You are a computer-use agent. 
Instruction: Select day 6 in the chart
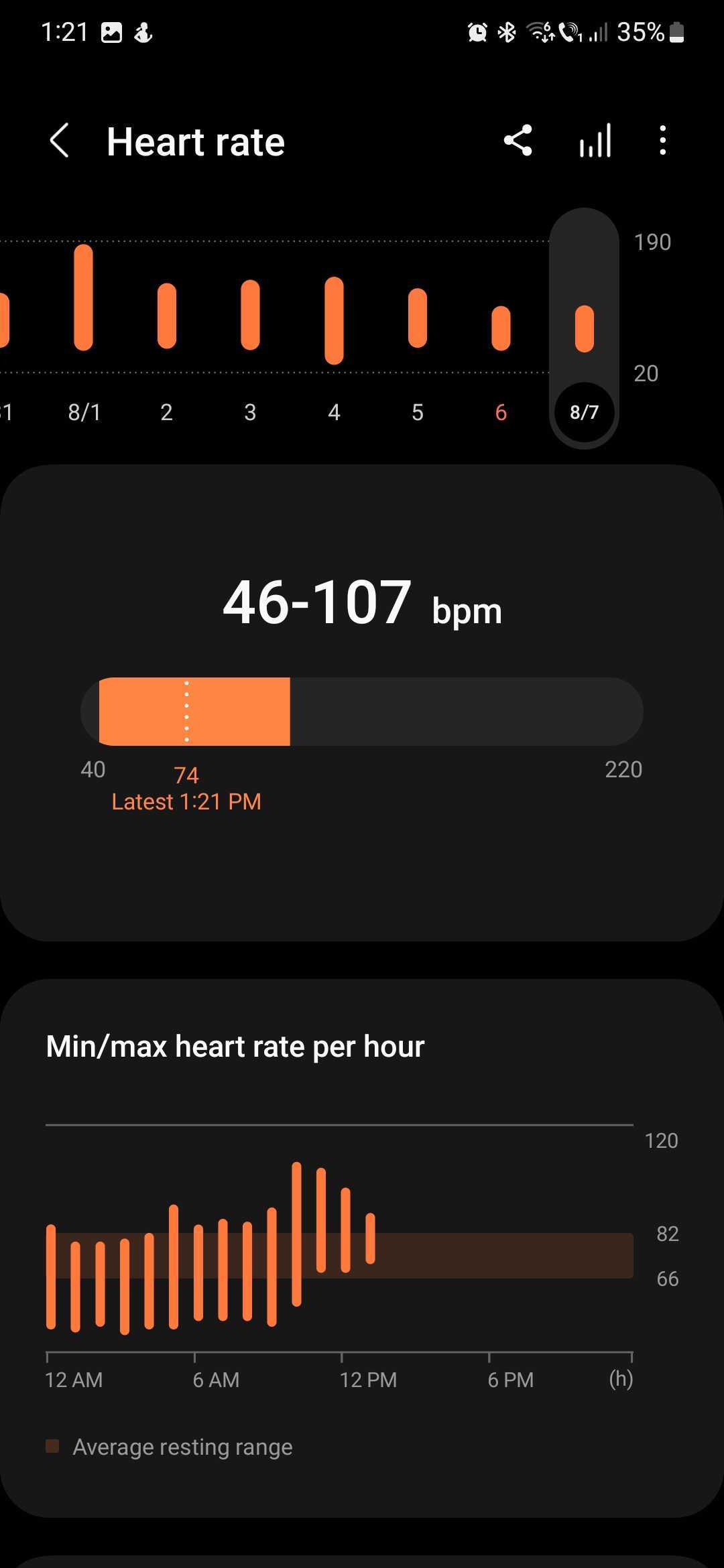pos(501,328)
